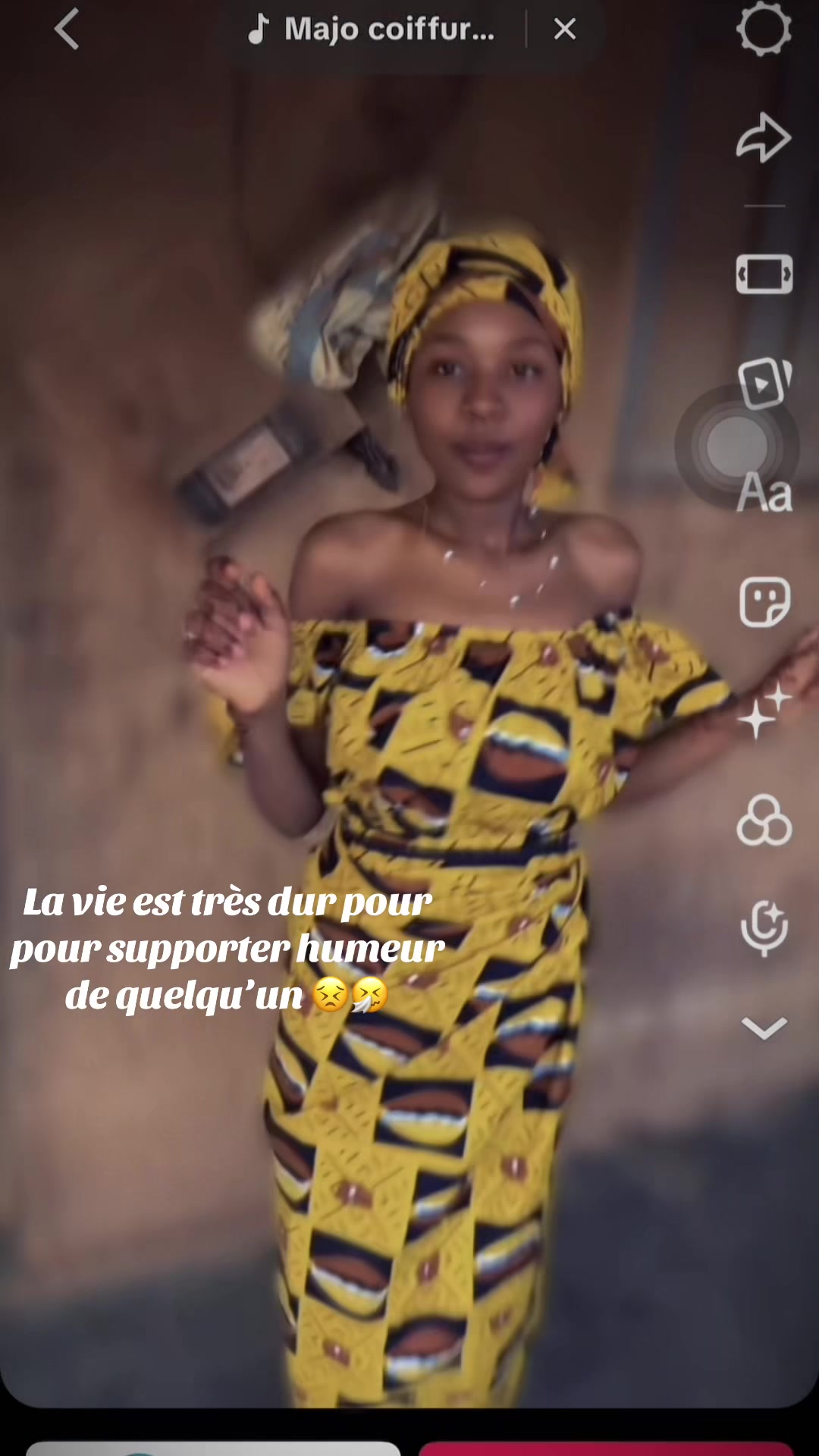819x1456 pixels.
Task: Add text with the Aa tool
Action: [x=764, y=493]
